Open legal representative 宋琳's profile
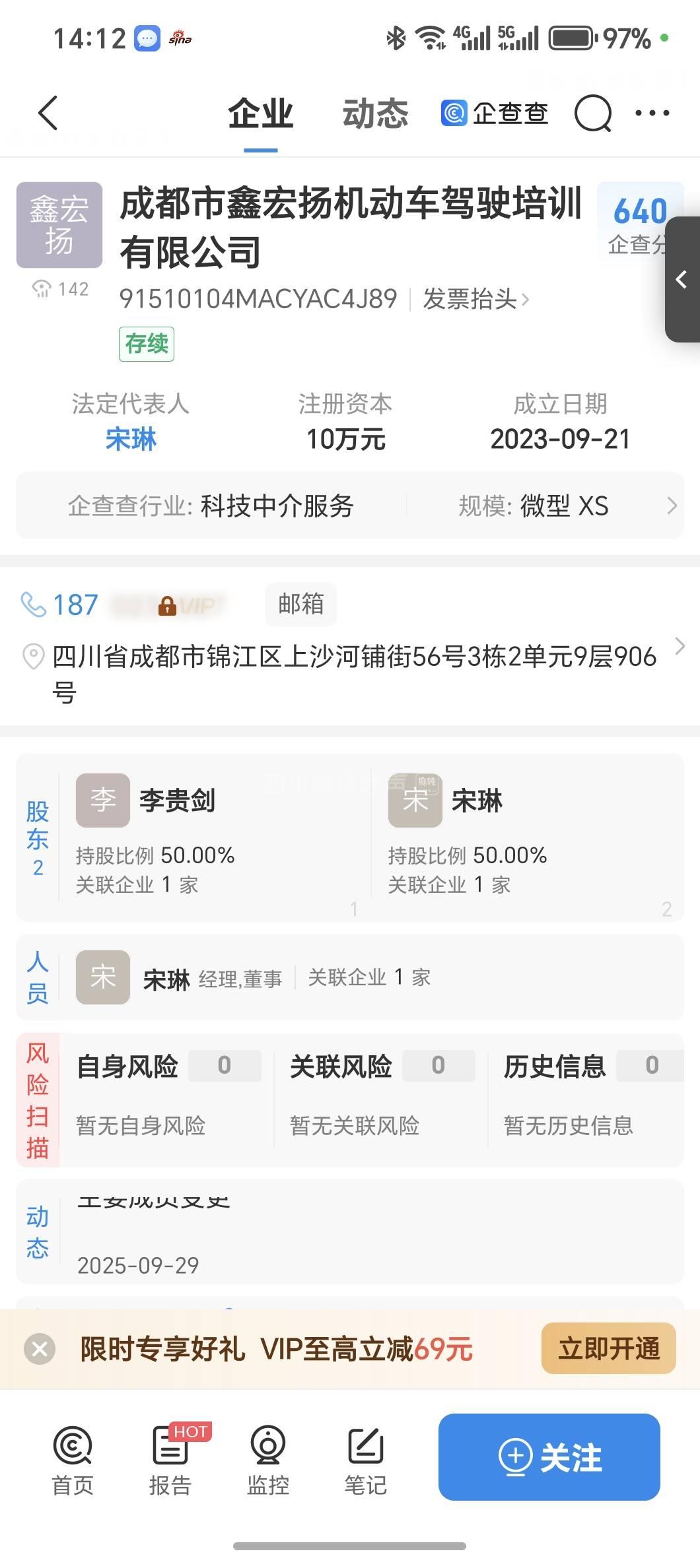 click(x=131, y=439)
